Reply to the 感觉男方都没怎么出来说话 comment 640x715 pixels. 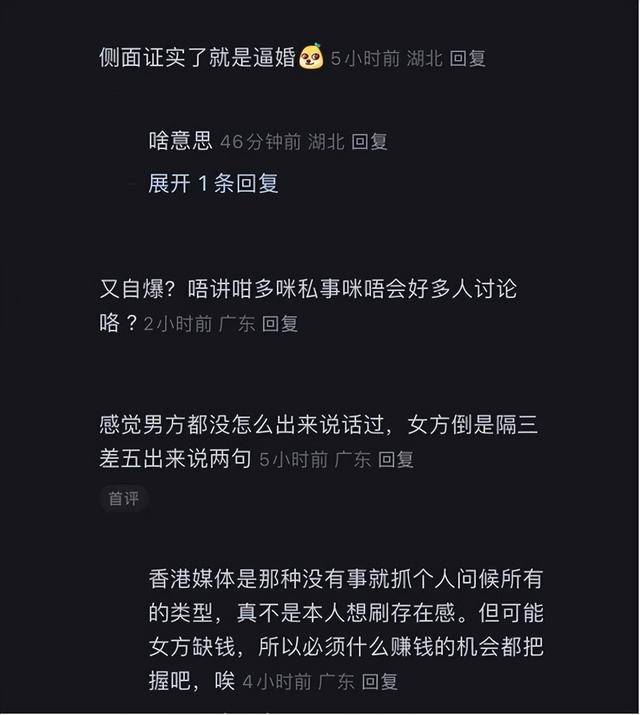[x=396, y=459]
